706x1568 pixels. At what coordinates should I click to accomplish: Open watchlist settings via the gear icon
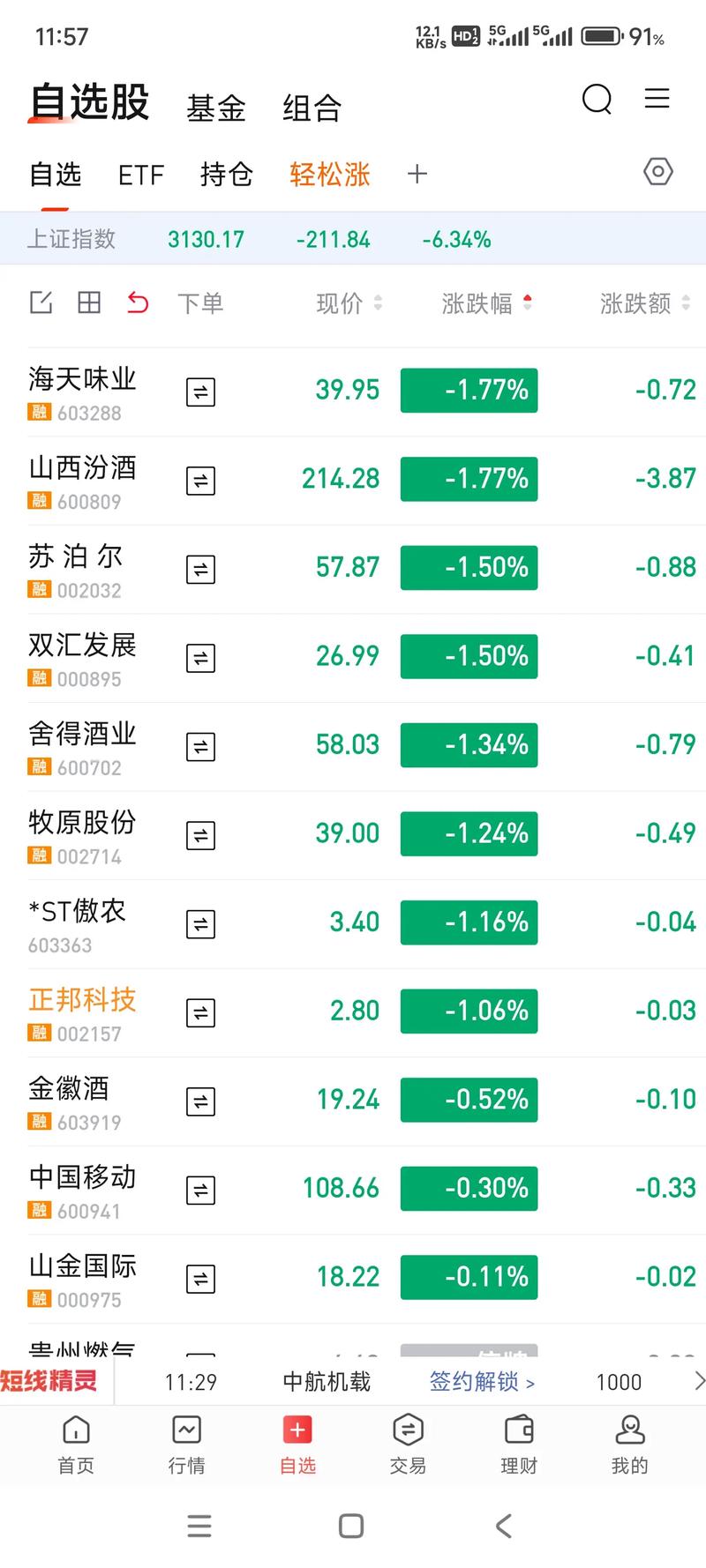(658, 172)
